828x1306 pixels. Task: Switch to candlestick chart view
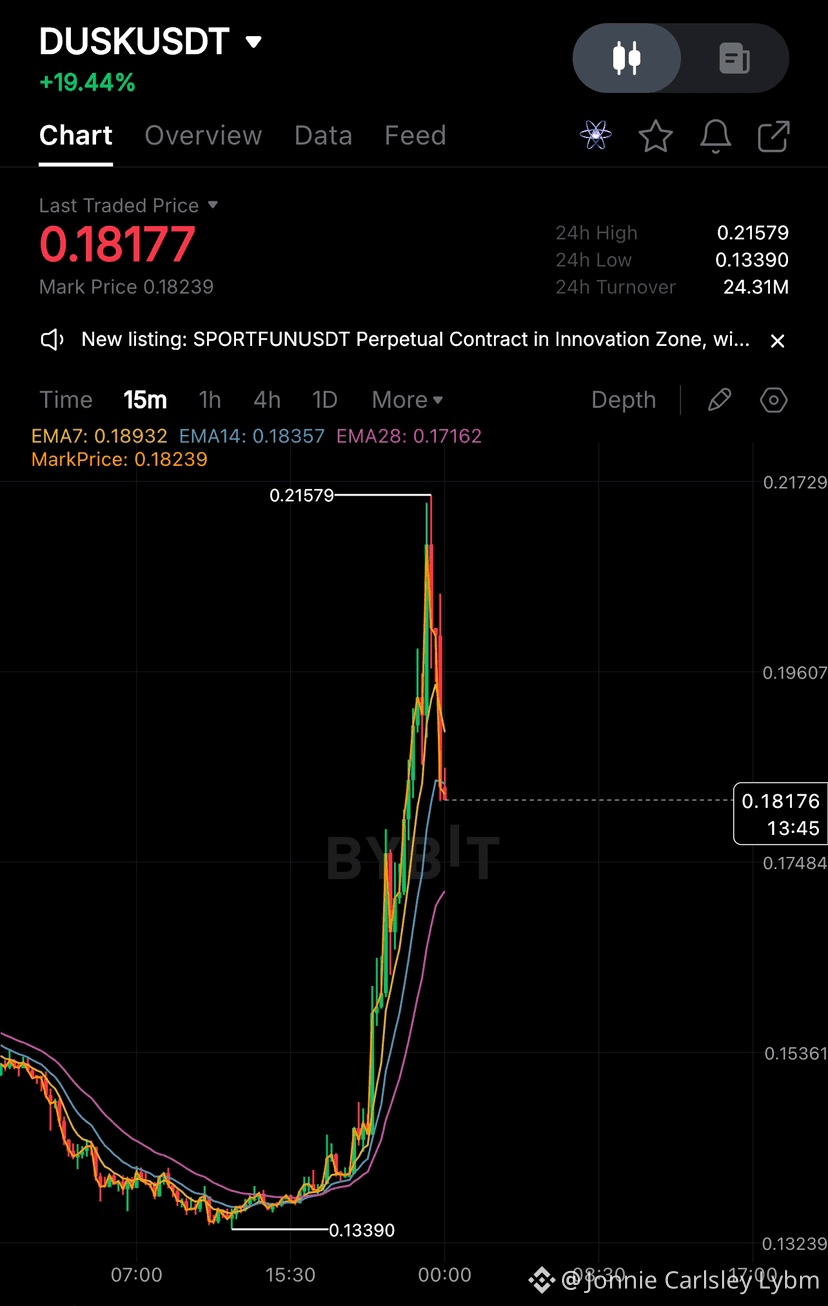[x=627, y=58]
